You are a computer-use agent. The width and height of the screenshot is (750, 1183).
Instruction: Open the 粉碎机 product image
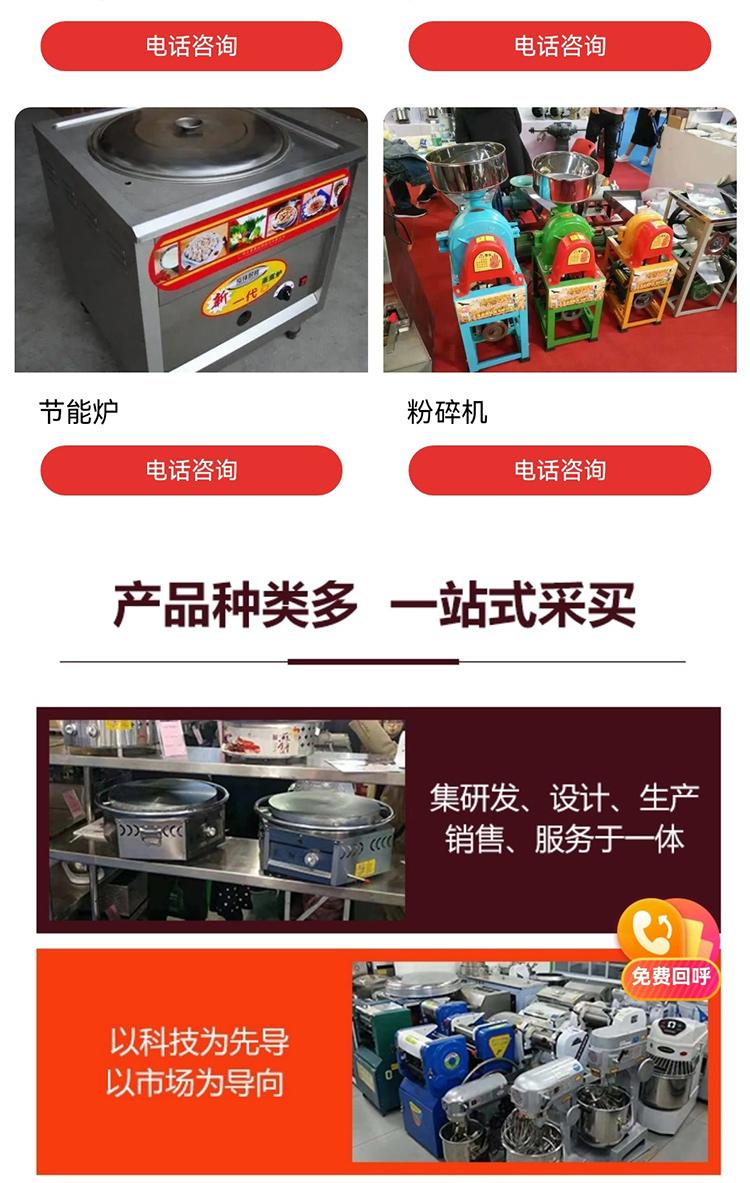(x=559, y=240)
